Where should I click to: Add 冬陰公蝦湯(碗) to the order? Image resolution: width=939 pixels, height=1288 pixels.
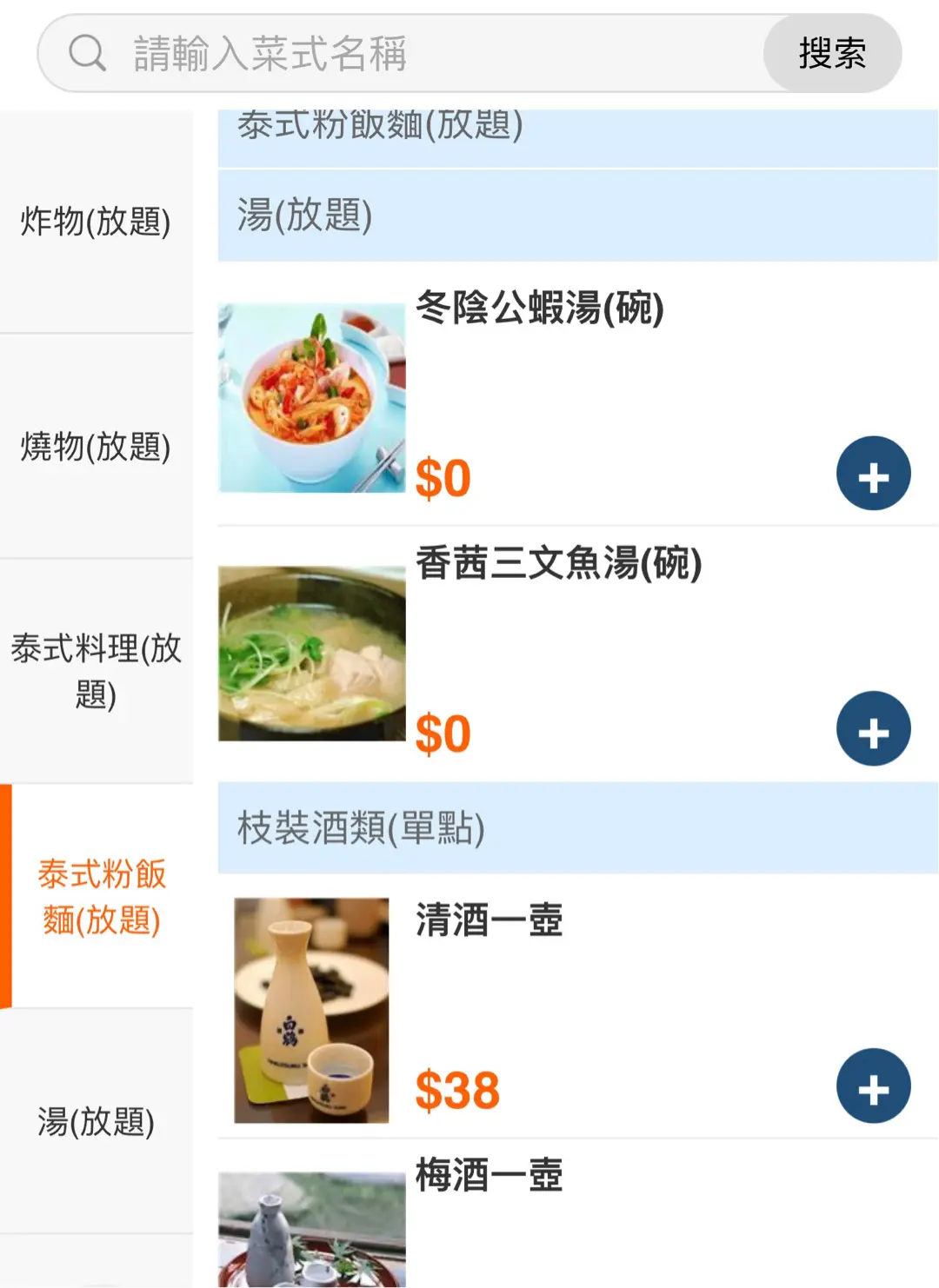click(873, 474)
